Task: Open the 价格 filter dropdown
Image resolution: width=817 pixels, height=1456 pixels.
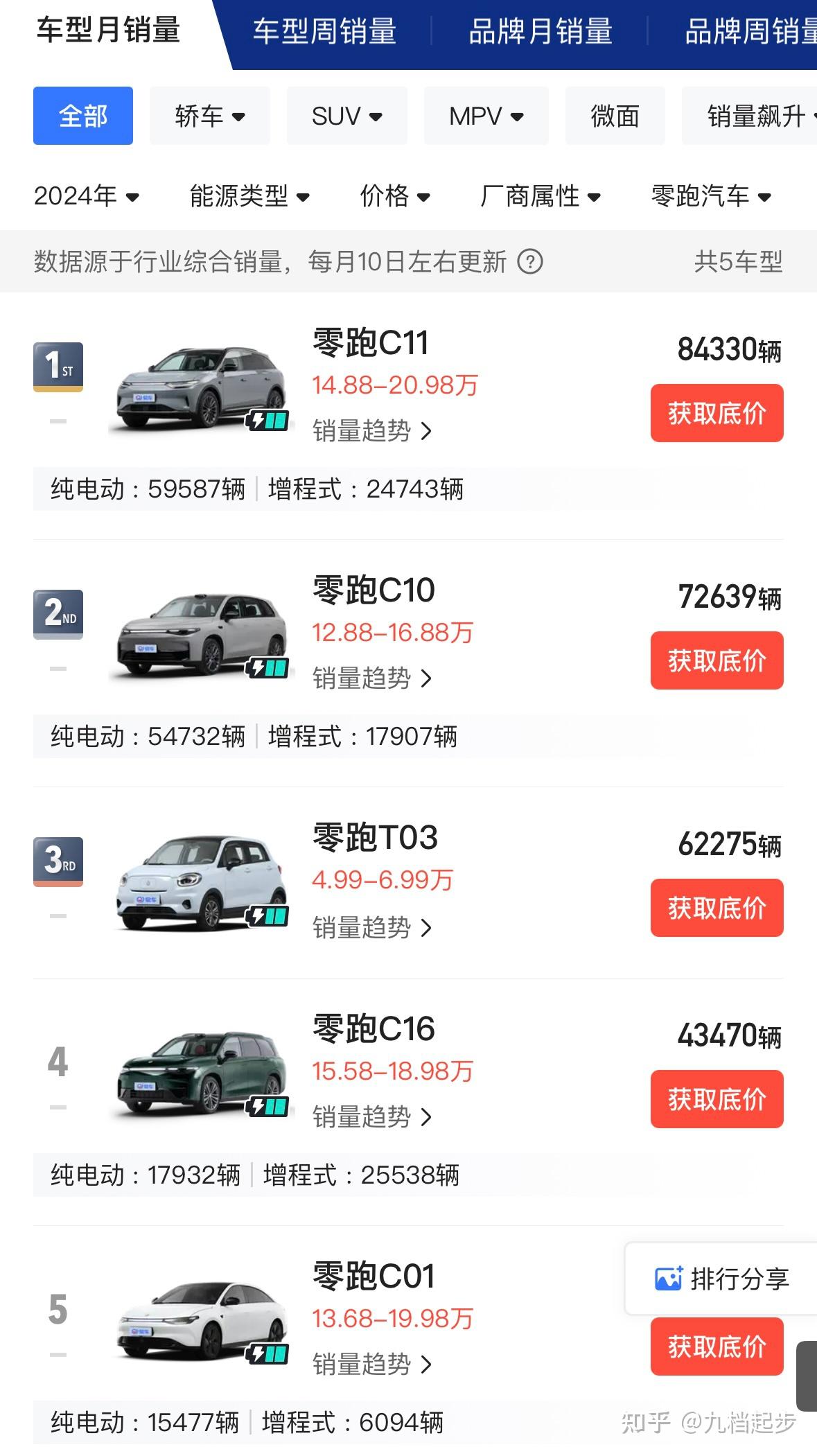Action: coord(395,196)
